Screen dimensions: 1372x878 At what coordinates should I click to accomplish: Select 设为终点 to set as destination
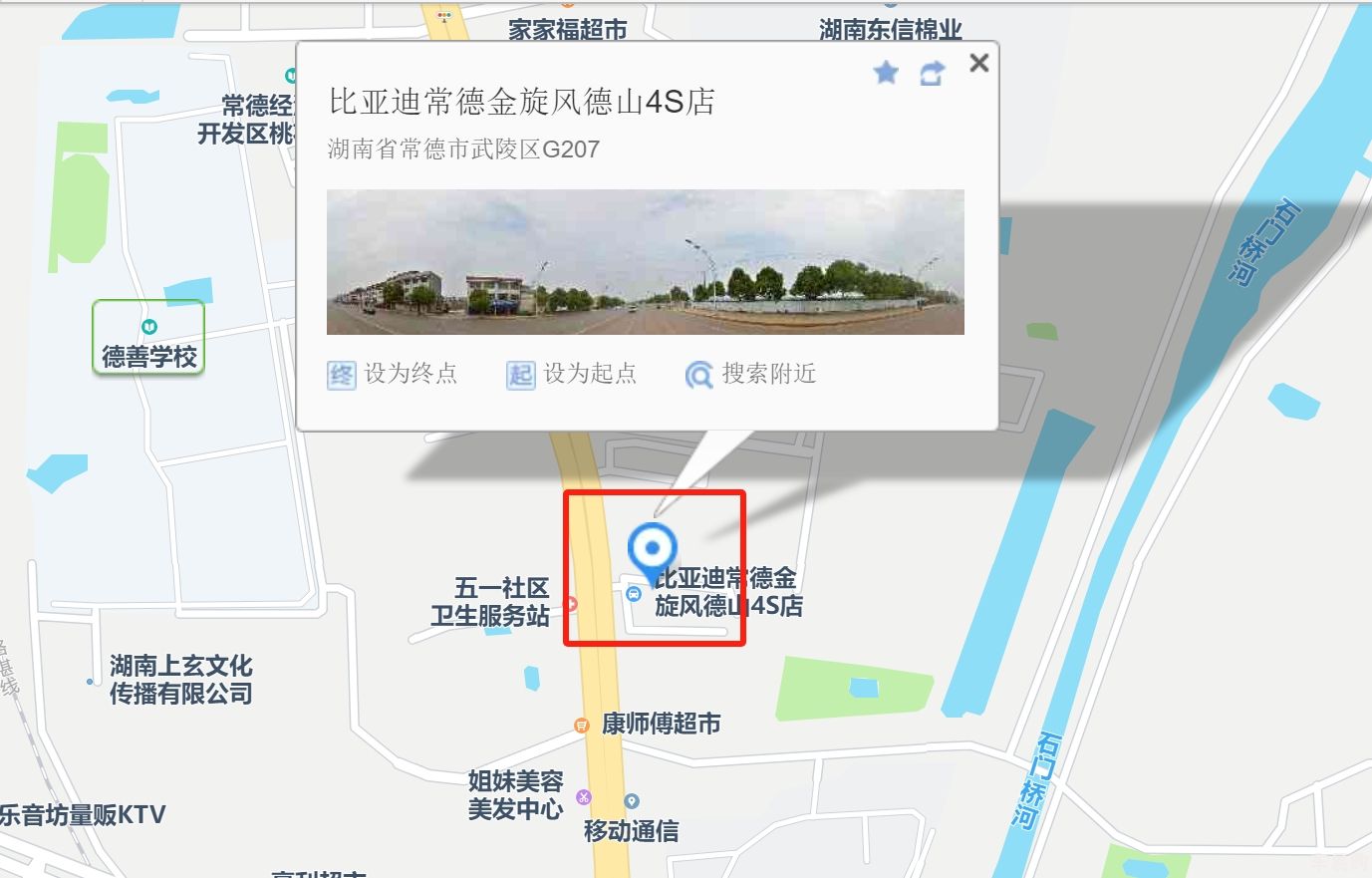tap(393, 374)
